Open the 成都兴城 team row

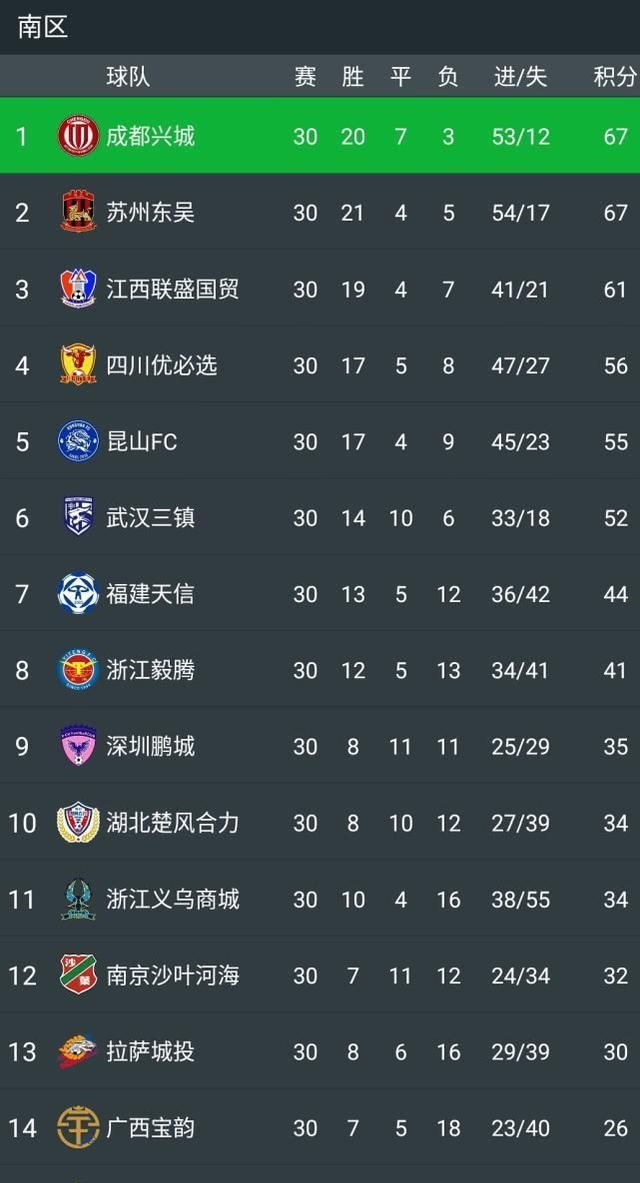pos(150,136)
